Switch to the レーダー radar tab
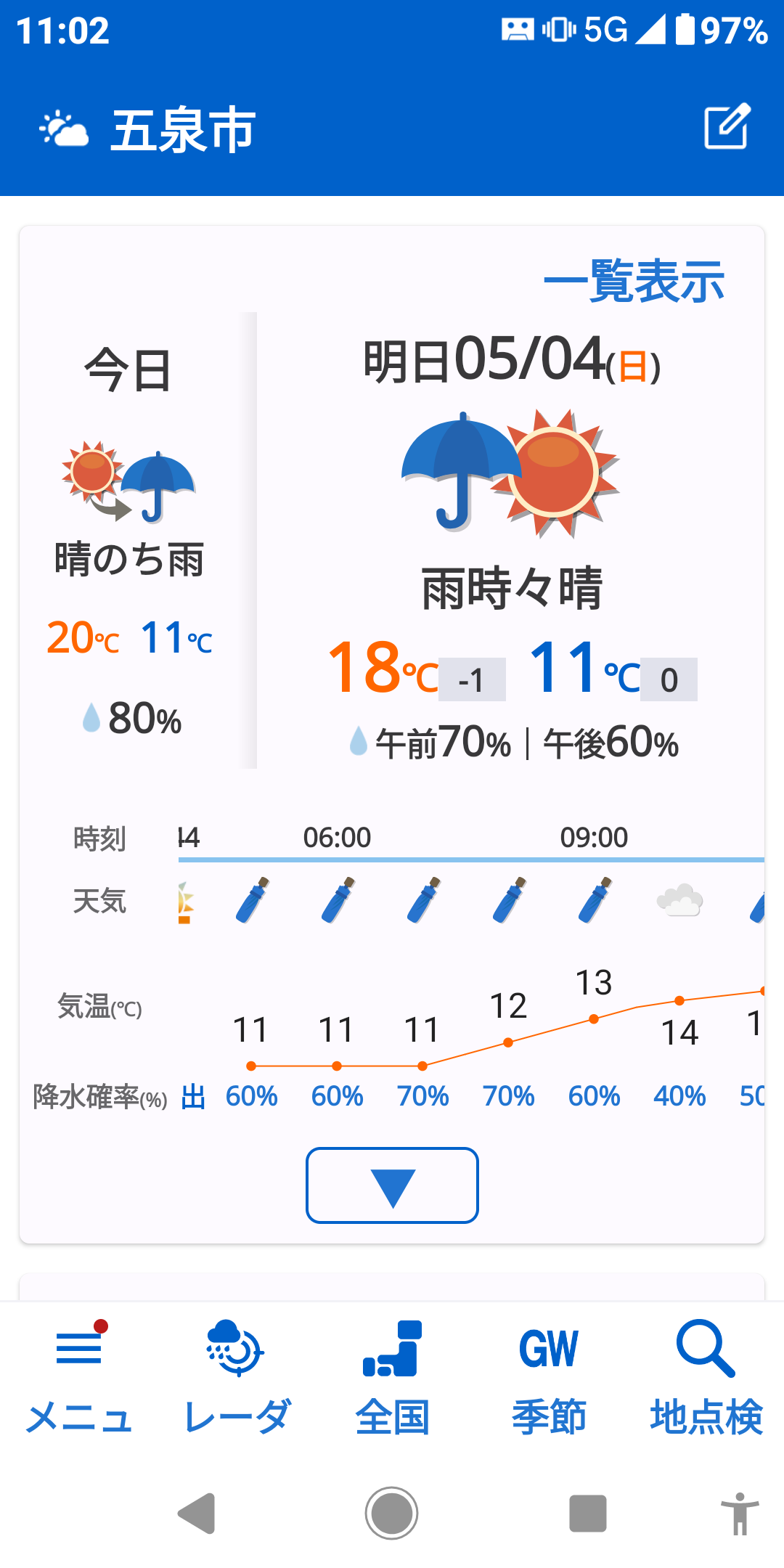Screen dimensions: 784x1568 pyautogui.click(x=236, y=1379)
